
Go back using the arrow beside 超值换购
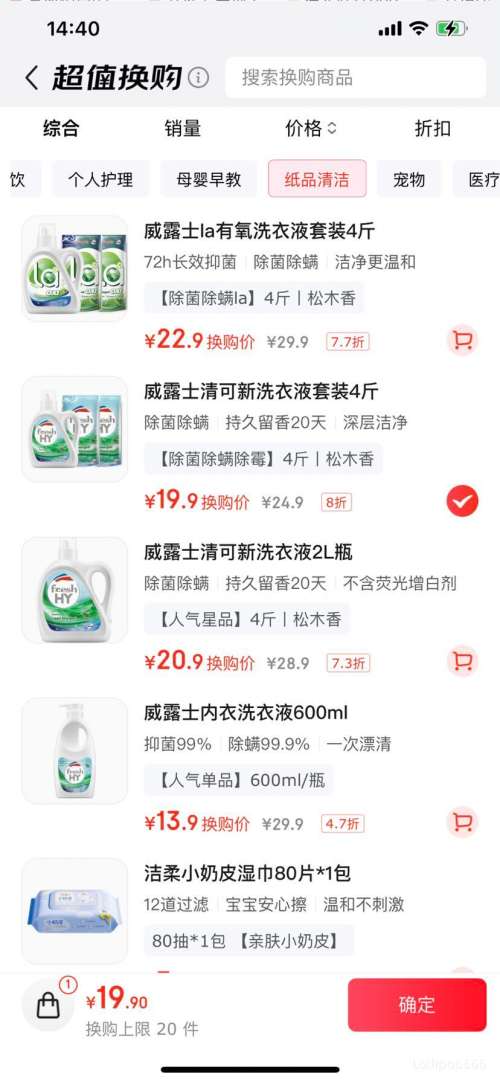pos(32,78)
